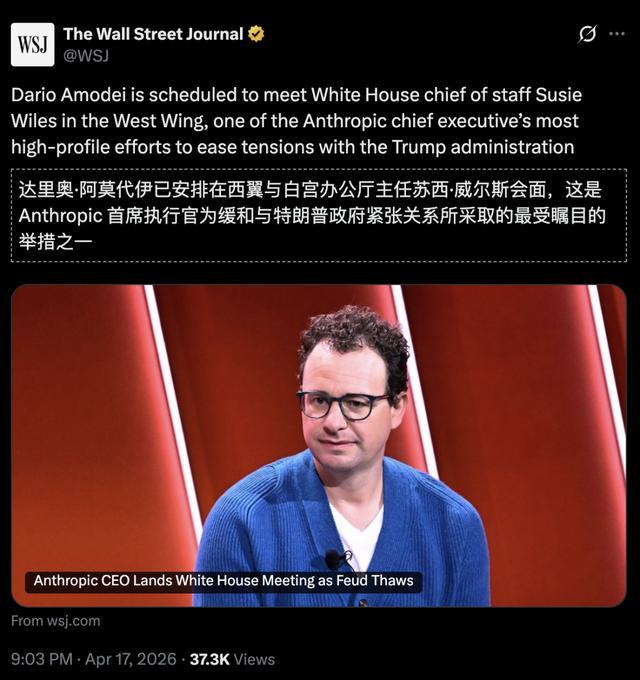This screenshot has width=640, height=680.
Task: Tap the Grok explain icon
Action: pyautogui.click(x=588, y=34)
